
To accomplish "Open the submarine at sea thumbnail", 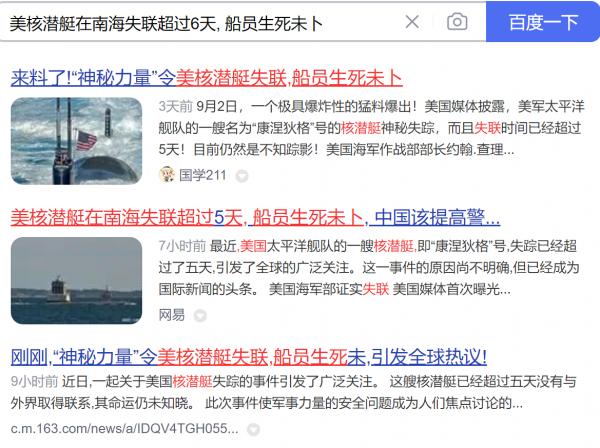I will [x=76, y=280].
